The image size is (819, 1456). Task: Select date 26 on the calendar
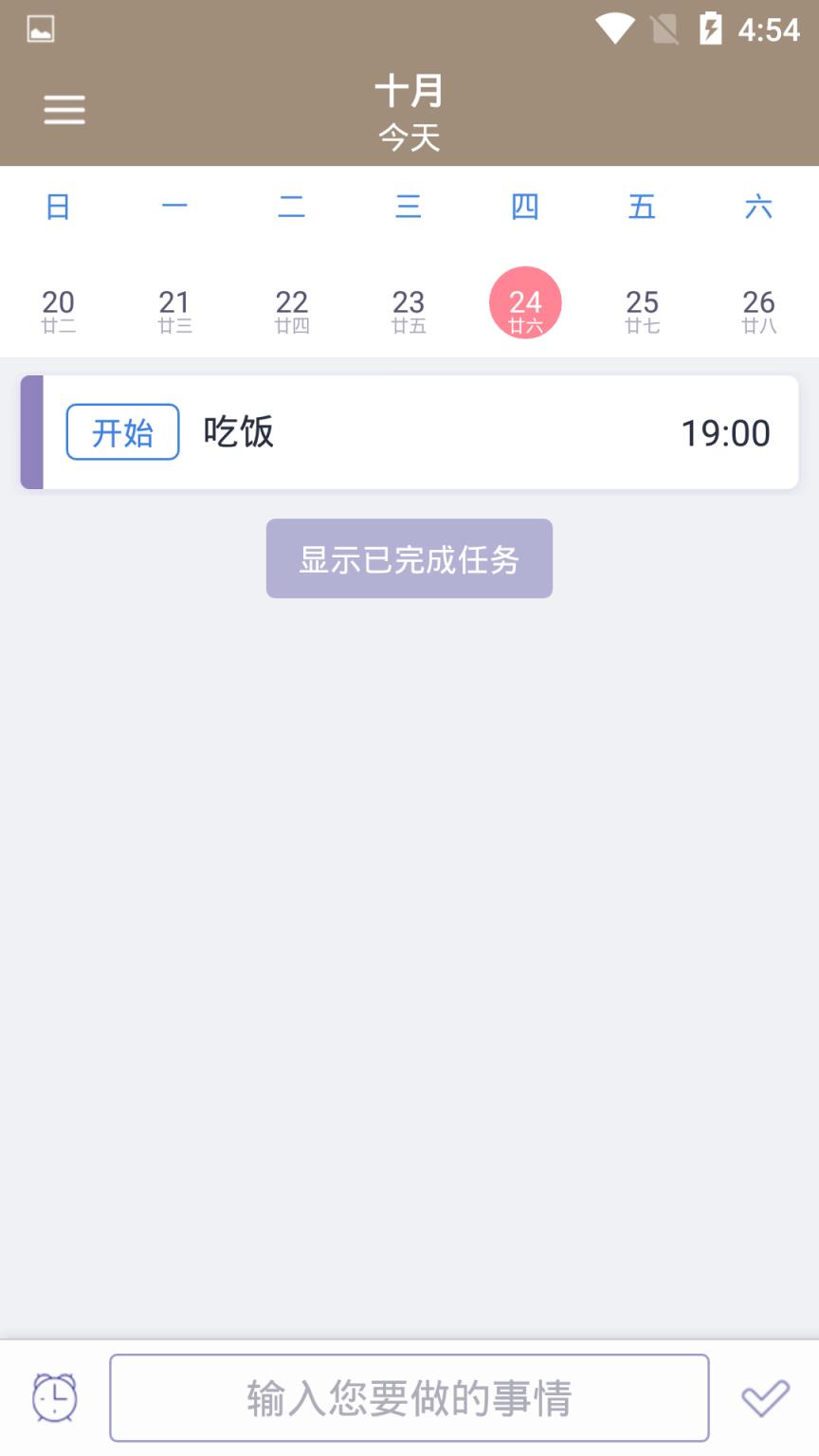click(x=758, y=309)
